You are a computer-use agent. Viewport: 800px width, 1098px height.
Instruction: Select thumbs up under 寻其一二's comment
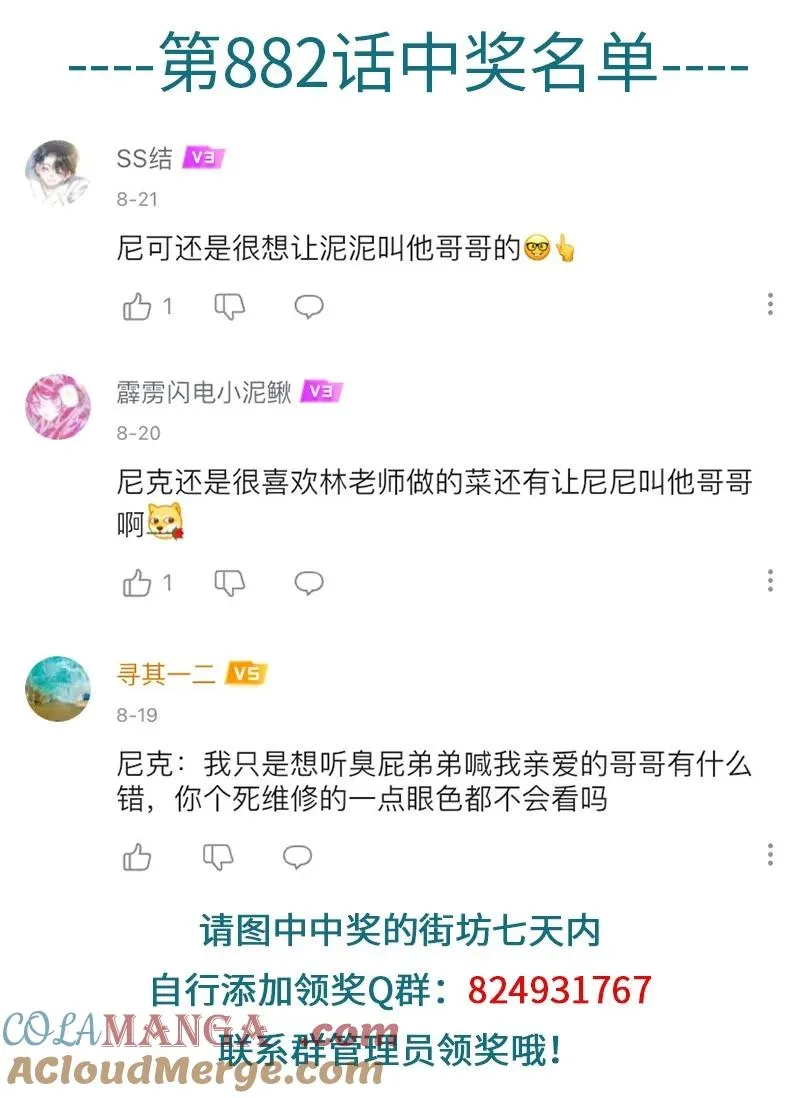[138, 855]
